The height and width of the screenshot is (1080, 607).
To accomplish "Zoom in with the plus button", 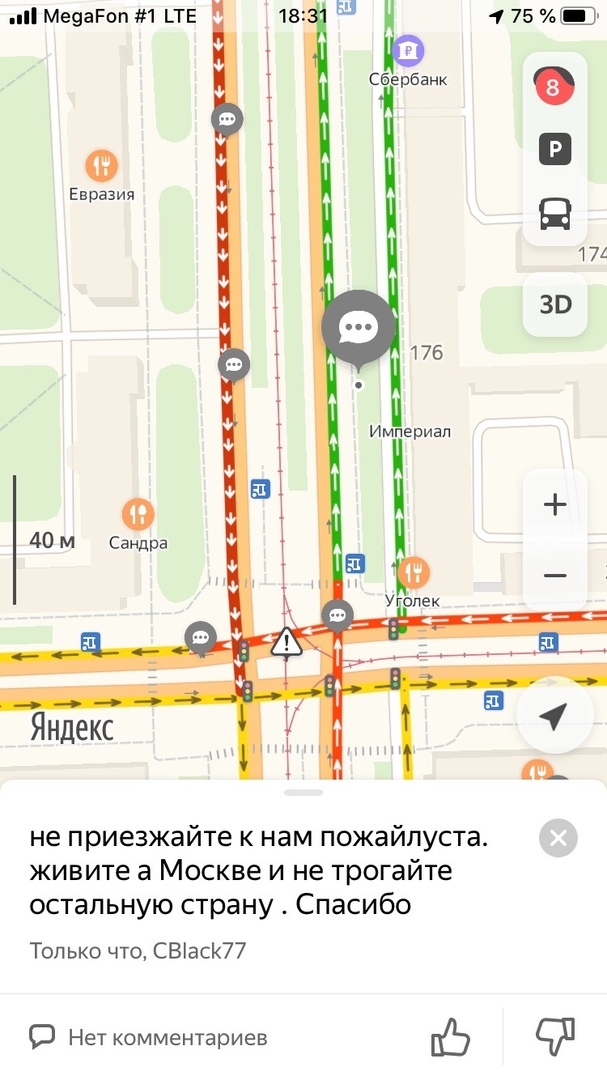I will pos(554,505).
